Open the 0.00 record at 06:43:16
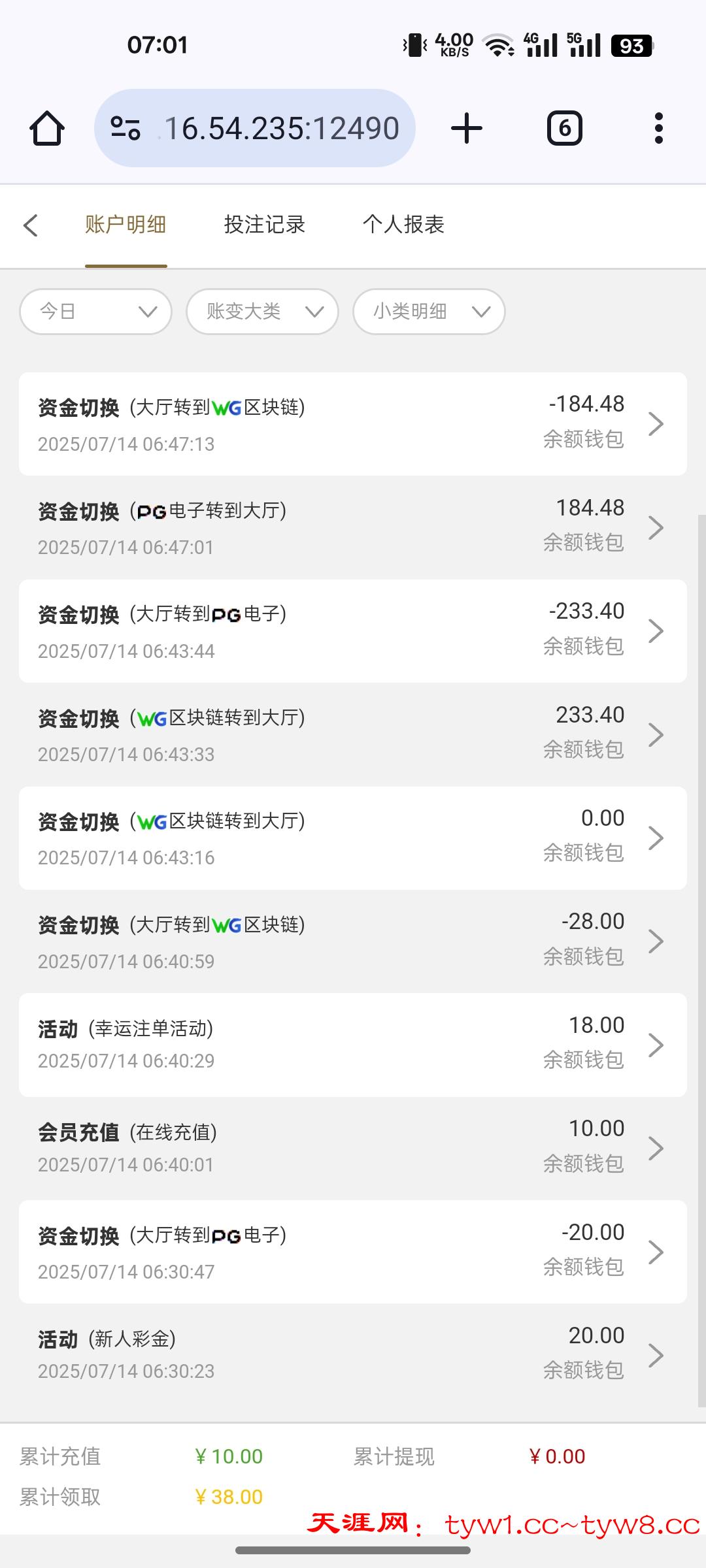The height and width of the screenshot is (1568, 706). [x=353, y=838]
